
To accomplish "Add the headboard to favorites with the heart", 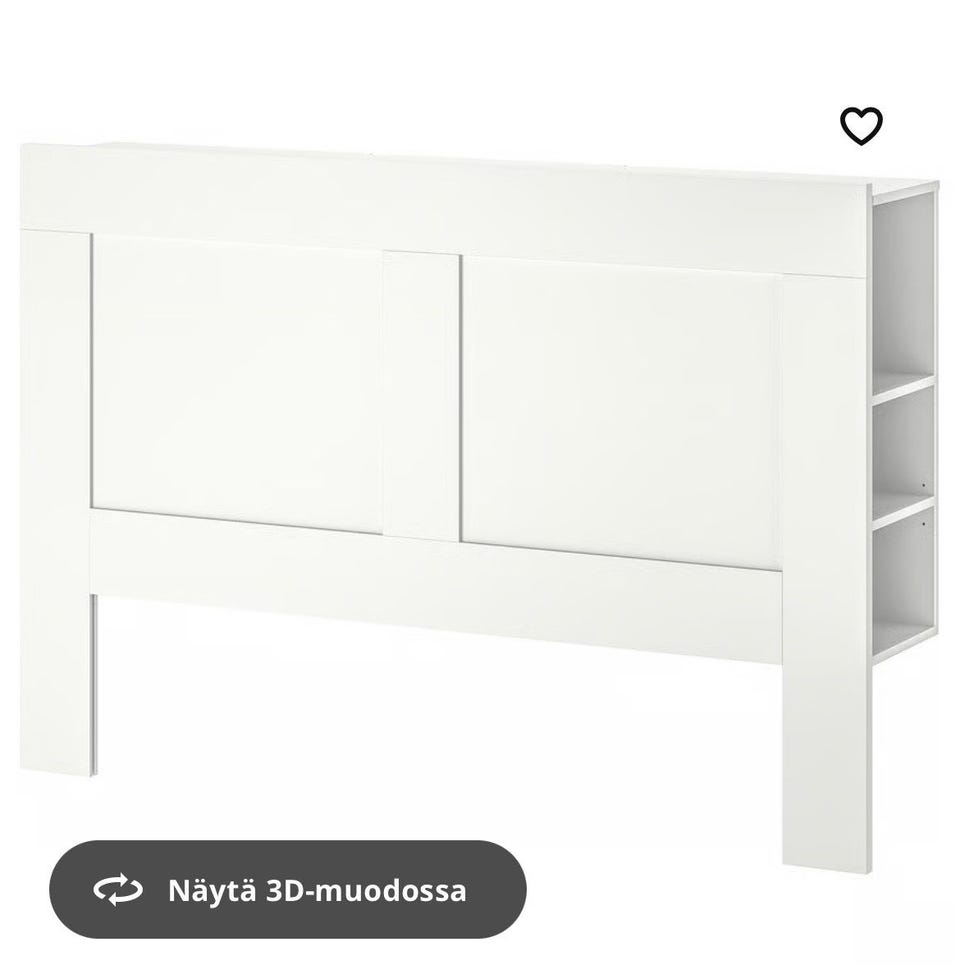I will point(861,126).
